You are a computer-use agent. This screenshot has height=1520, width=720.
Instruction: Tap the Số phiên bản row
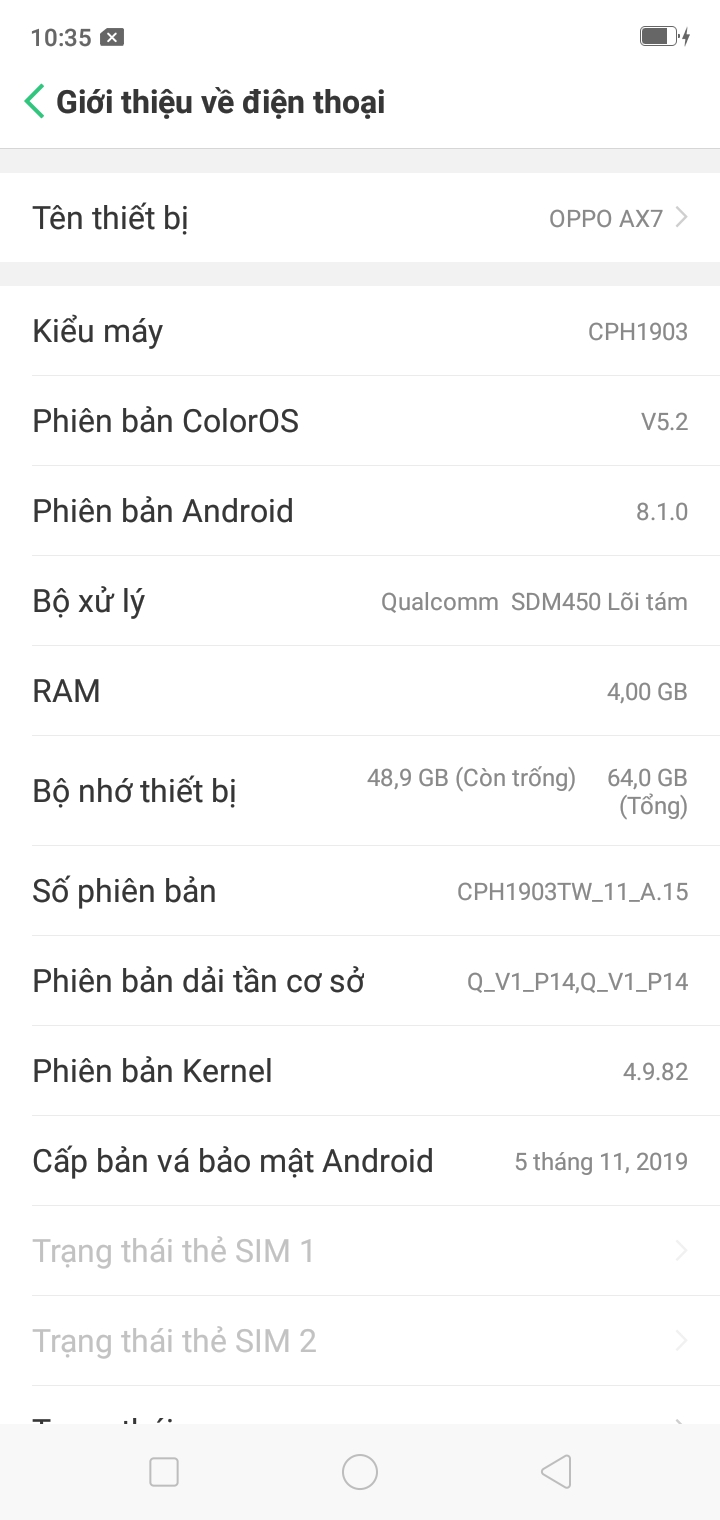(360, 891)
